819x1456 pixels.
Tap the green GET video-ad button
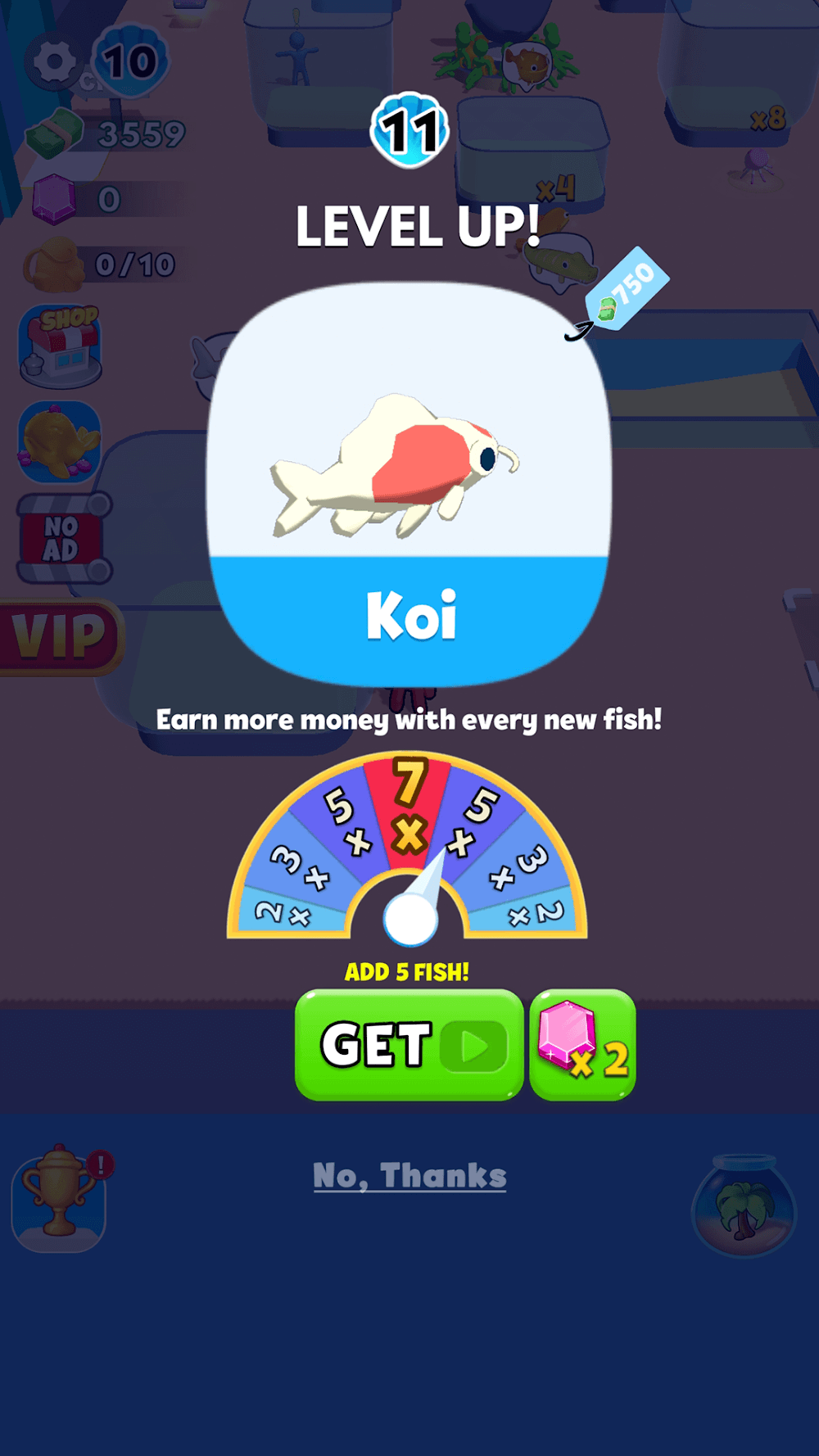click(409, 1045)
